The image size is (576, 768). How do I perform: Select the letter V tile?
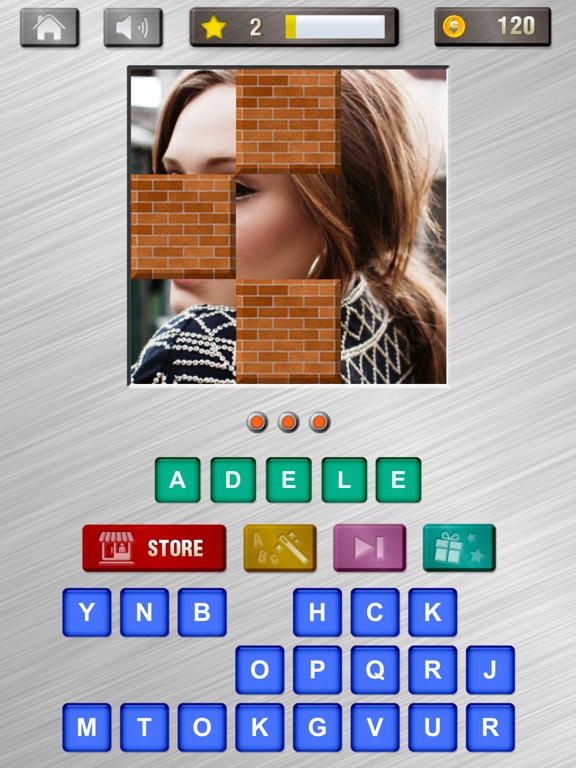point(375,727)
